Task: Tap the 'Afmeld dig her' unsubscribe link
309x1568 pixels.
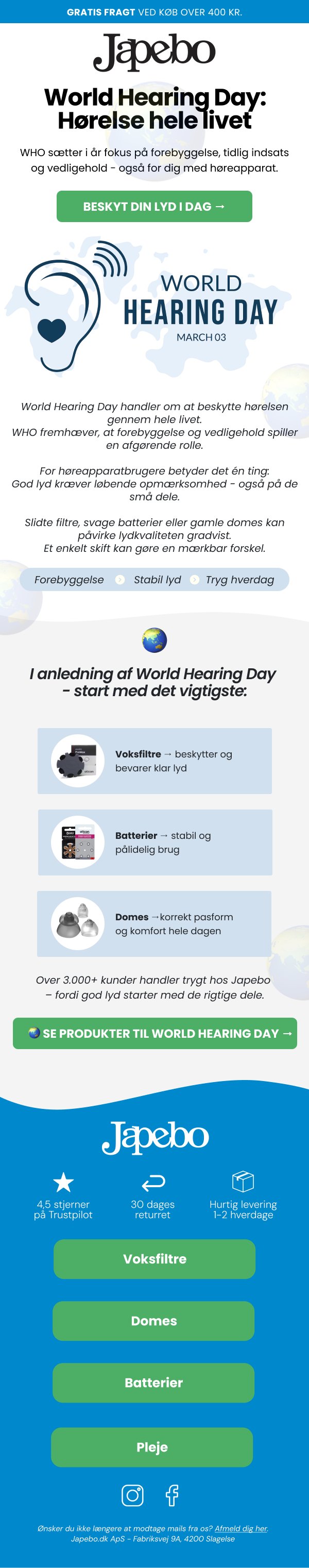Action: coord(241,1528)
